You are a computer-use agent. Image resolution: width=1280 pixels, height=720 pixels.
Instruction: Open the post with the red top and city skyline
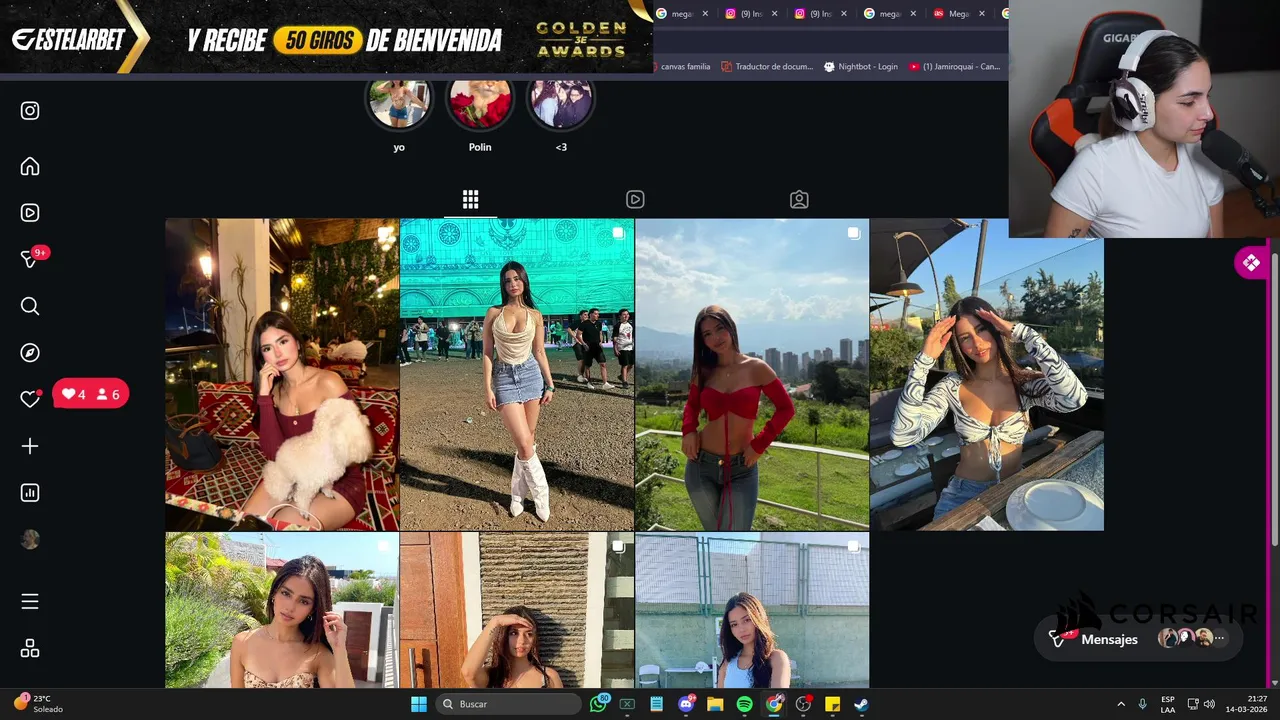tap(752, 375)
